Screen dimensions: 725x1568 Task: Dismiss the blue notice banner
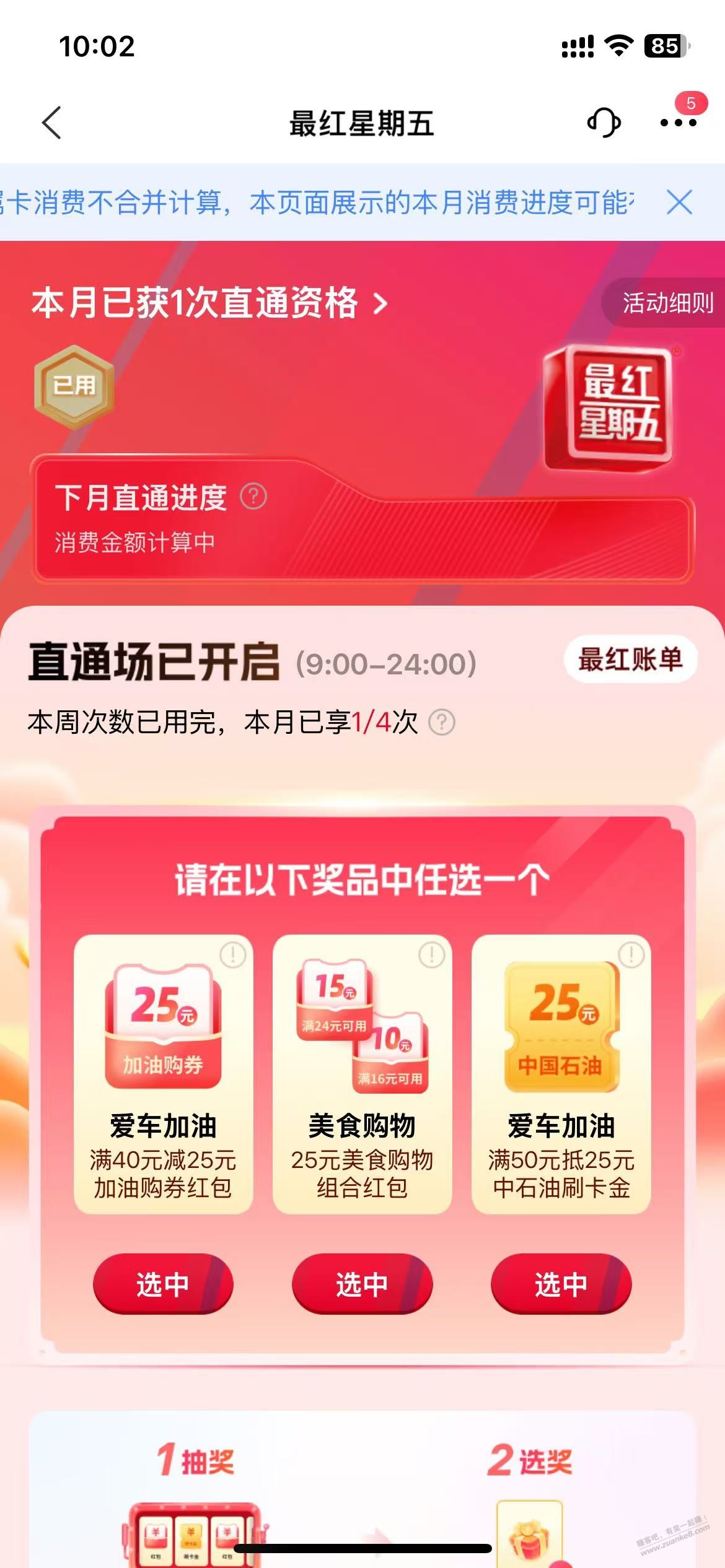point(680,203)
